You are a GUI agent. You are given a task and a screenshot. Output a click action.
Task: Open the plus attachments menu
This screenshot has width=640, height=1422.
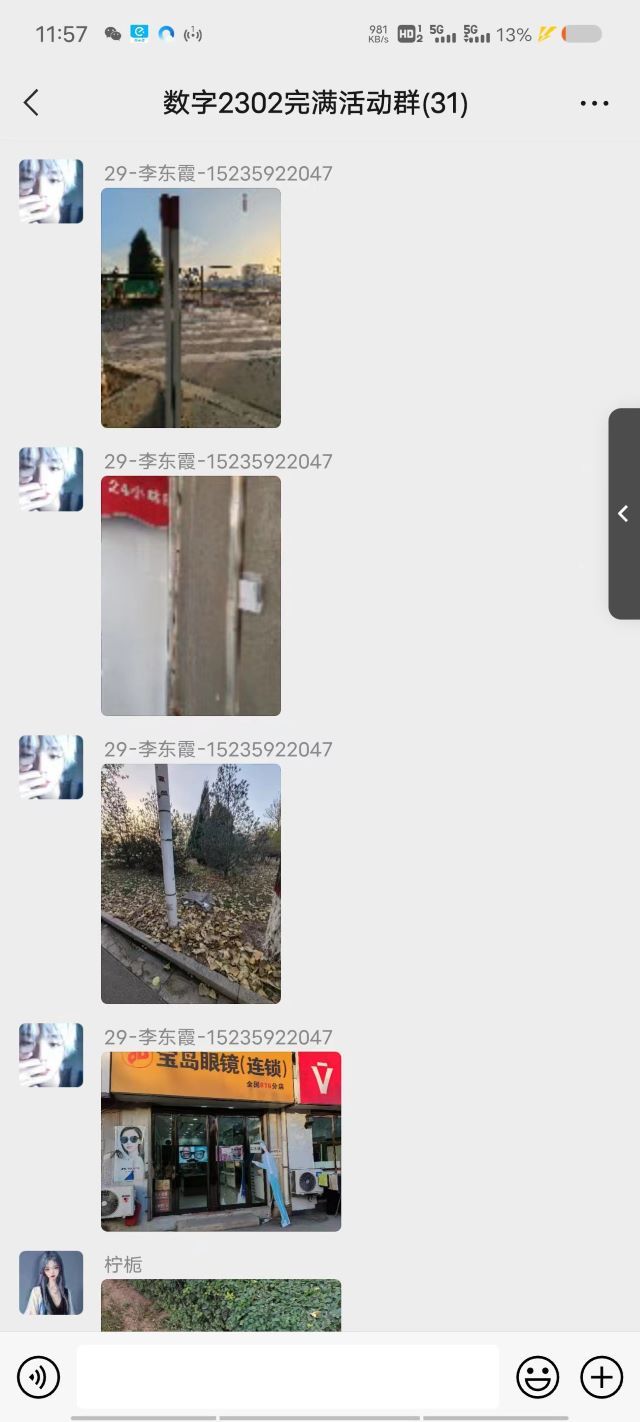tap(601, 1377)
